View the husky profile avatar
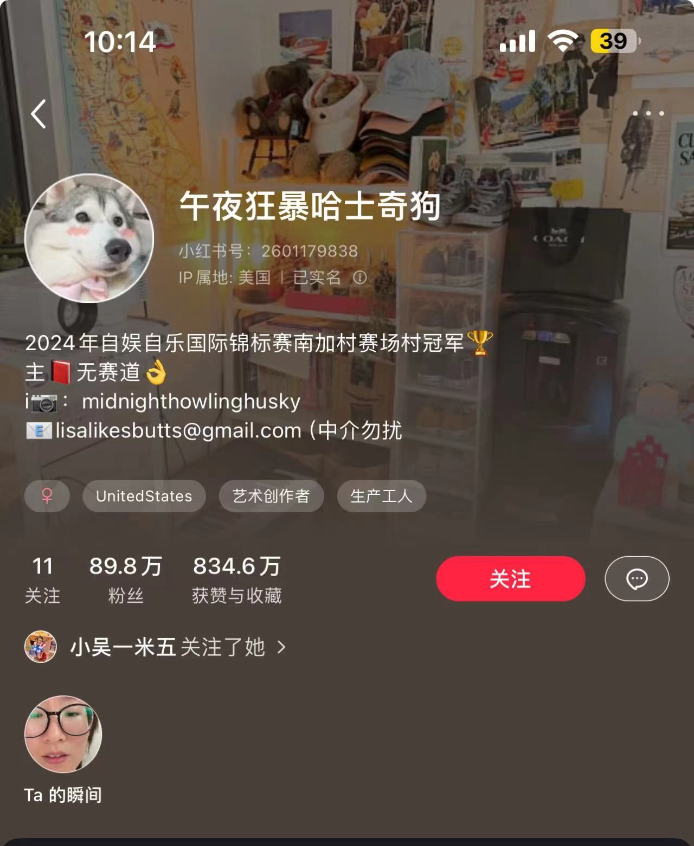 coord(89,238)
